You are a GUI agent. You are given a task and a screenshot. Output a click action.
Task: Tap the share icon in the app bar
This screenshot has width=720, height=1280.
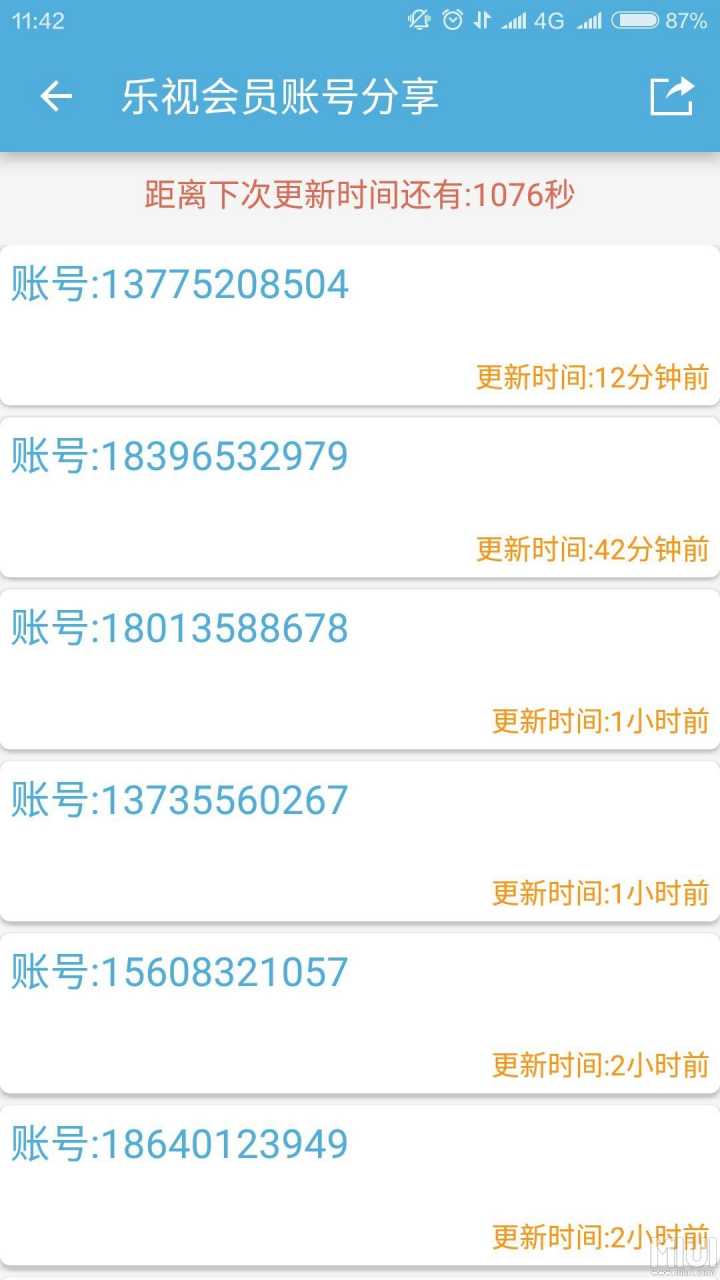[671, 97]
